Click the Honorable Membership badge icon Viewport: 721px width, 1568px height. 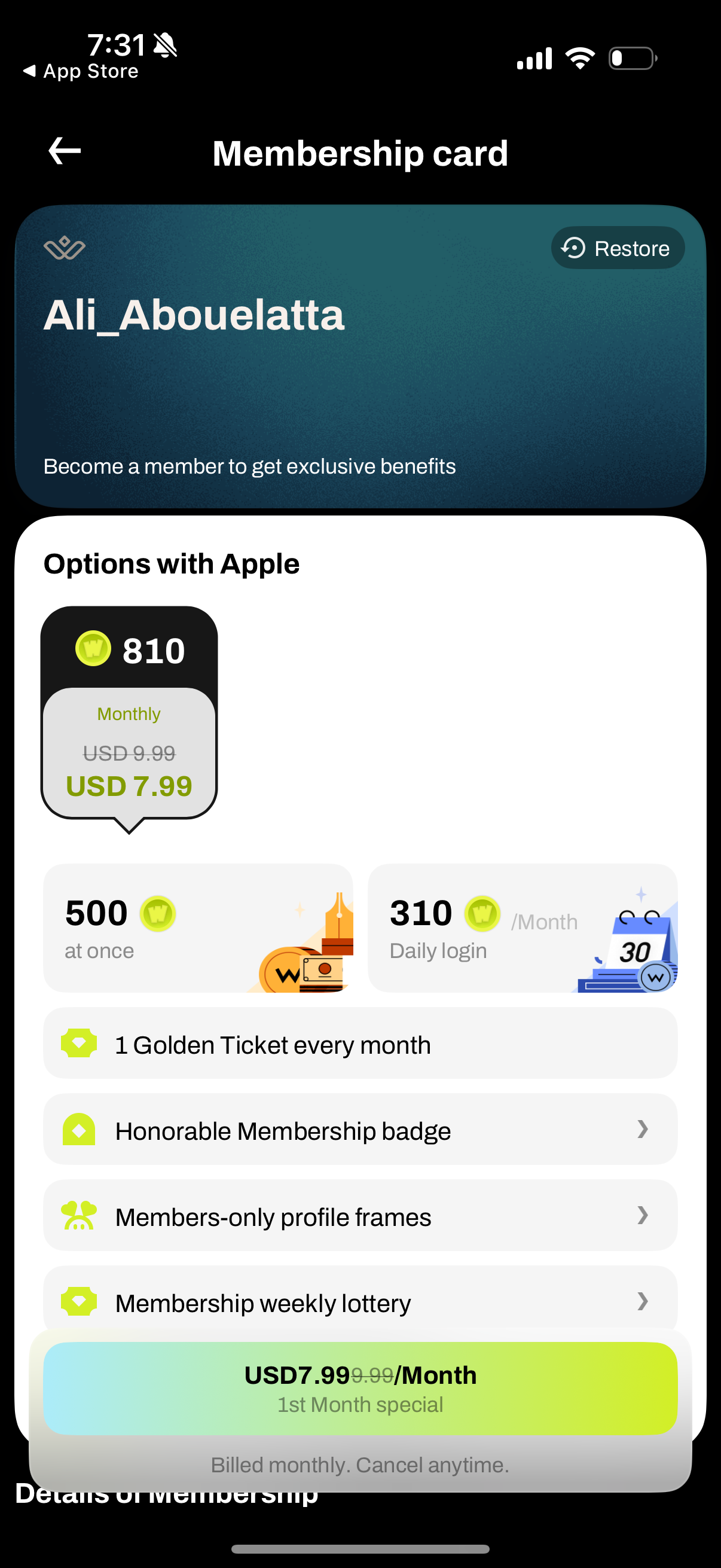click(x=78, y=1130)
